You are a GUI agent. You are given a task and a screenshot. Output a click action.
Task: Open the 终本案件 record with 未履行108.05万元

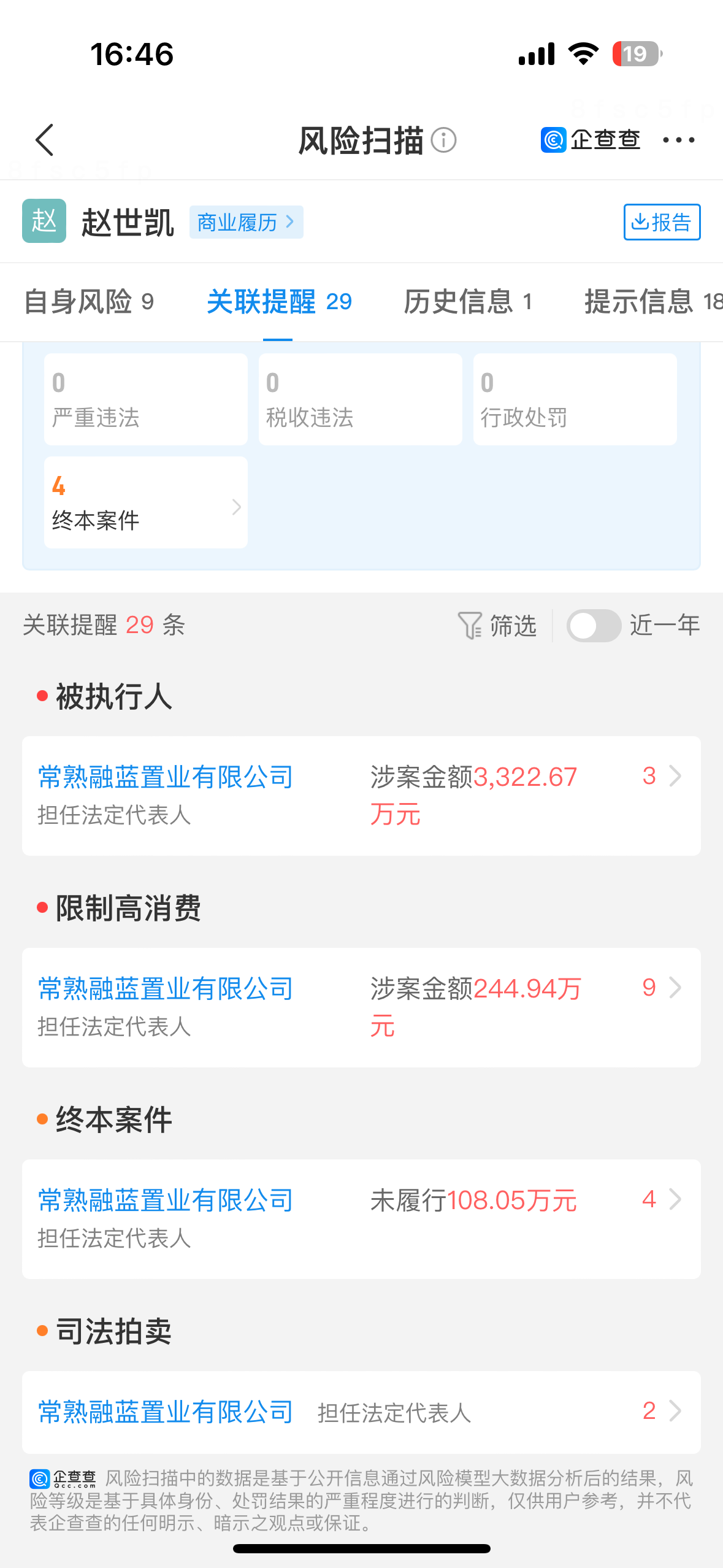[361, 1219]
